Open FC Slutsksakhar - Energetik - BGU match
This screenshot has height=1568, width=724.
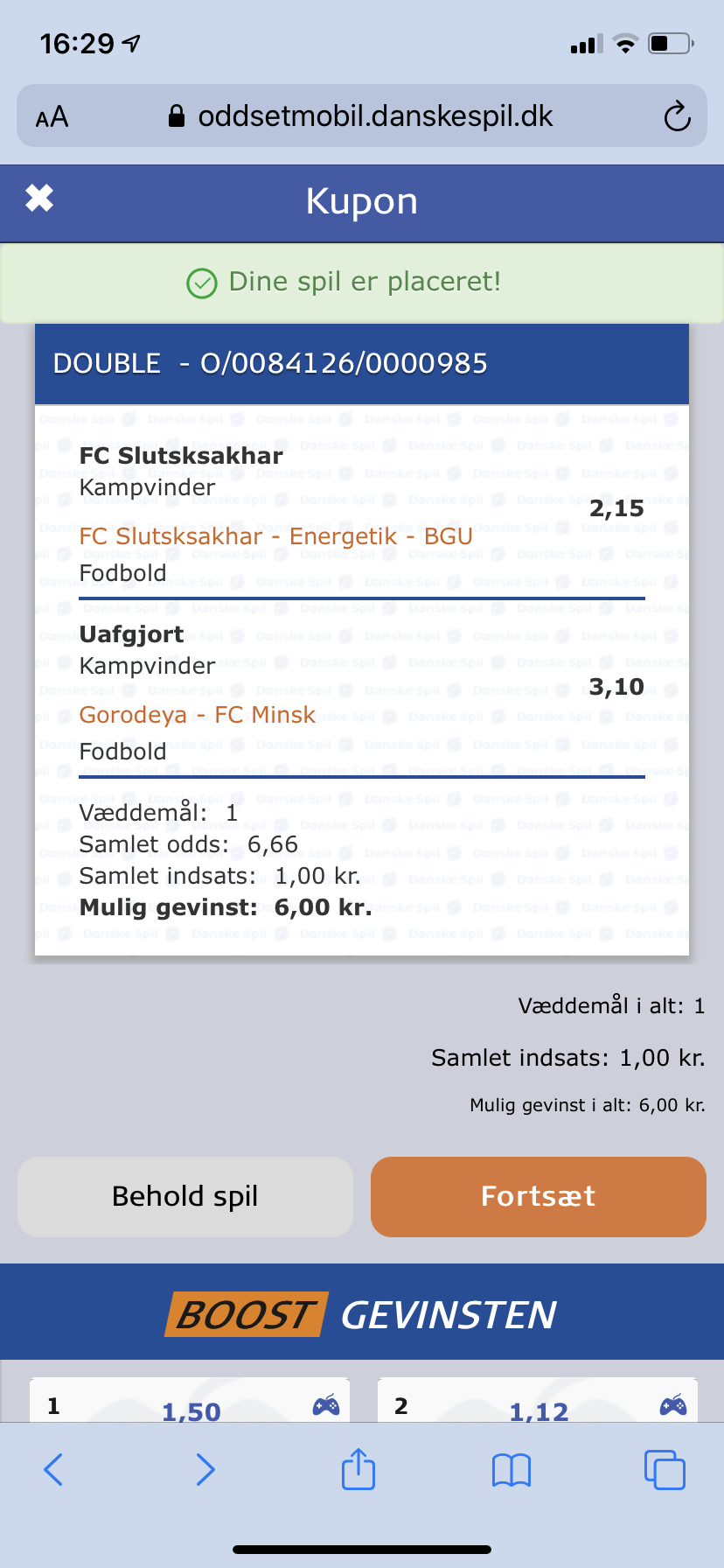pyautogui.click(x=275, y=536)
